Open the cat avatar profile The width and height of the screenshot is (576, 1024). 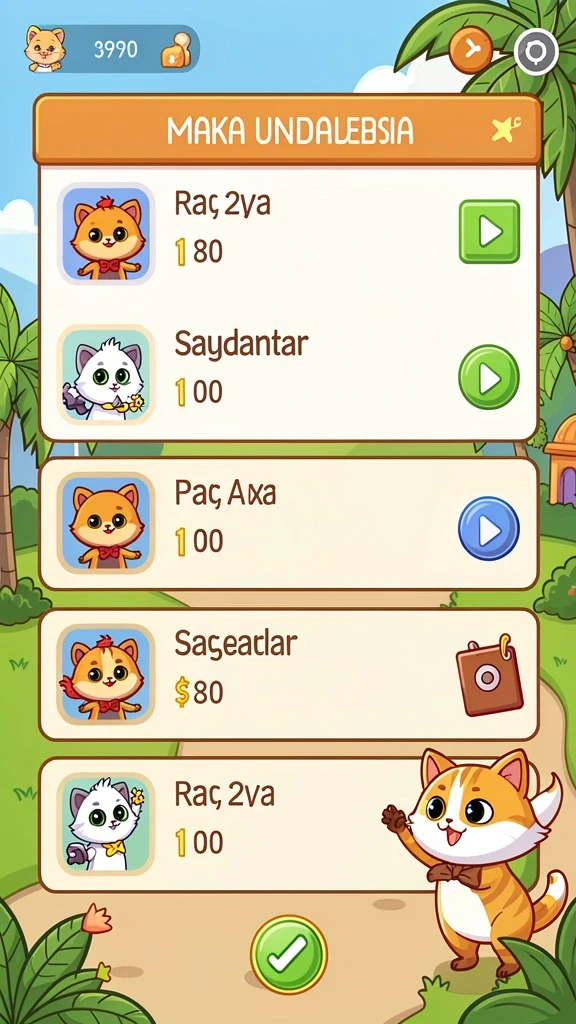pyautogui.click(x=45, y=49)
